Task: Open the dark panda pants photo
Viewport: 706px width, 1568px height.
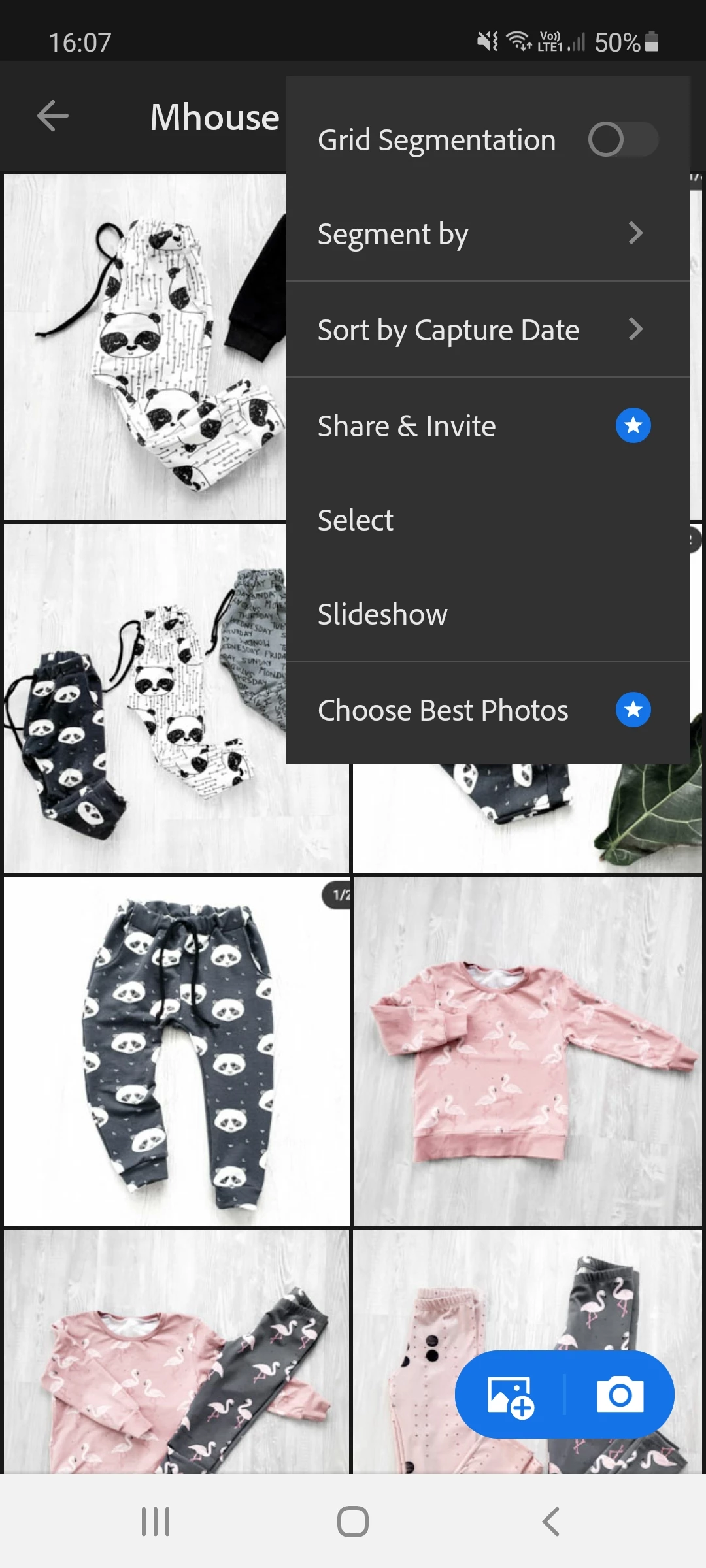Action: click(x=176, y=1052)
